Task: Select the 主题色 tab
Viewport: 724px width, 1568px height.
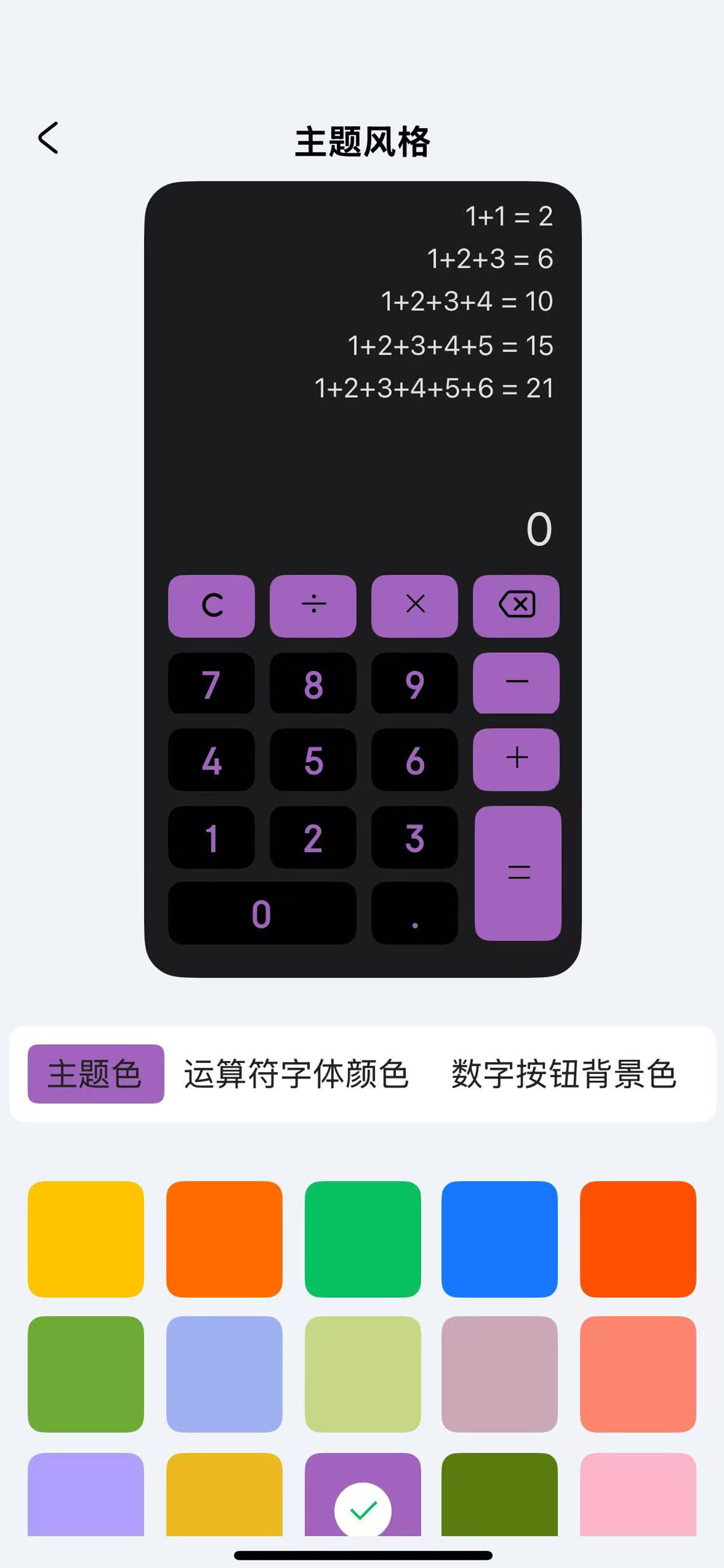Action: pyautogui.click(x=96, y=1074)
